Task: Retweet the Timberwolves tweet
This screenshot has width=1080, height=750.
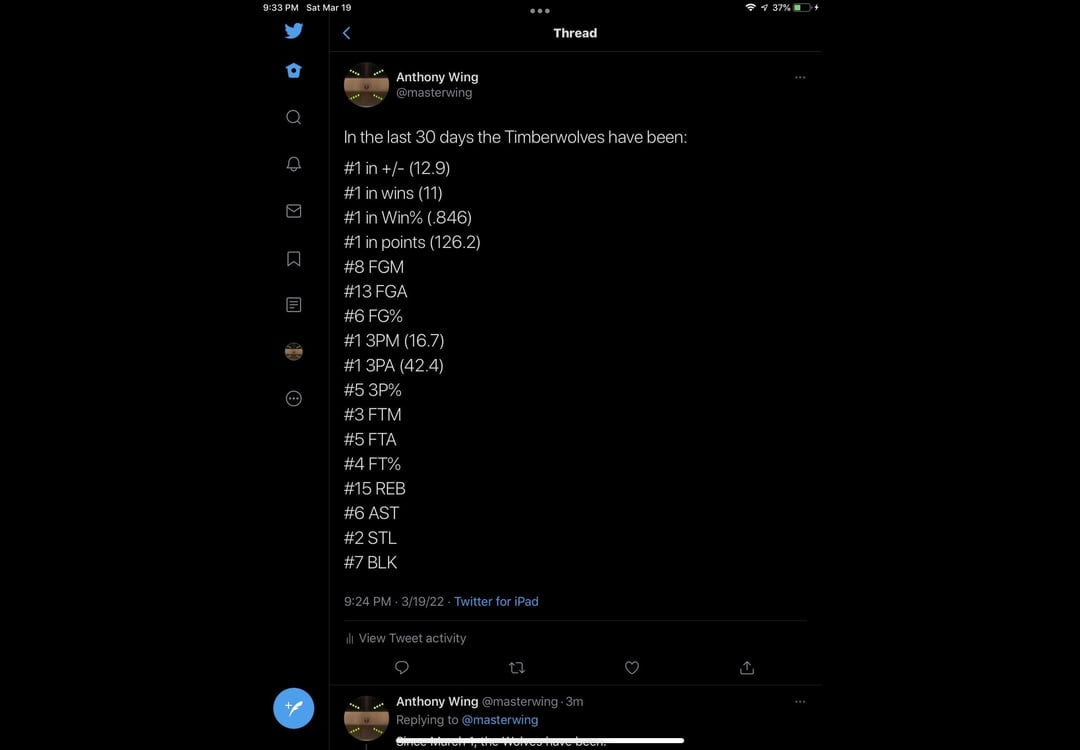Action: pyautogui.click(x=517, y=668)
